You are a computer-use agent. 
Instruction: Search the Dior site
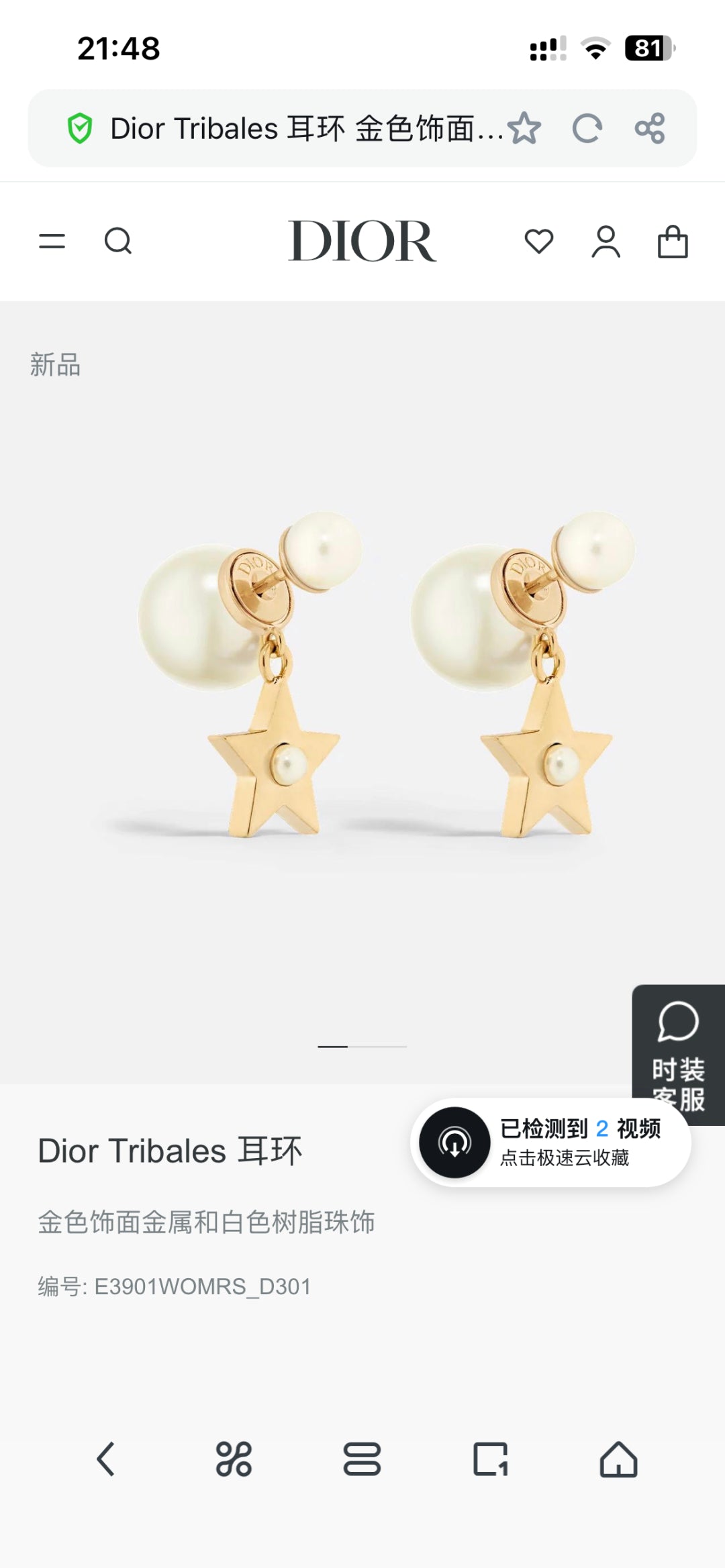(118, 241)
